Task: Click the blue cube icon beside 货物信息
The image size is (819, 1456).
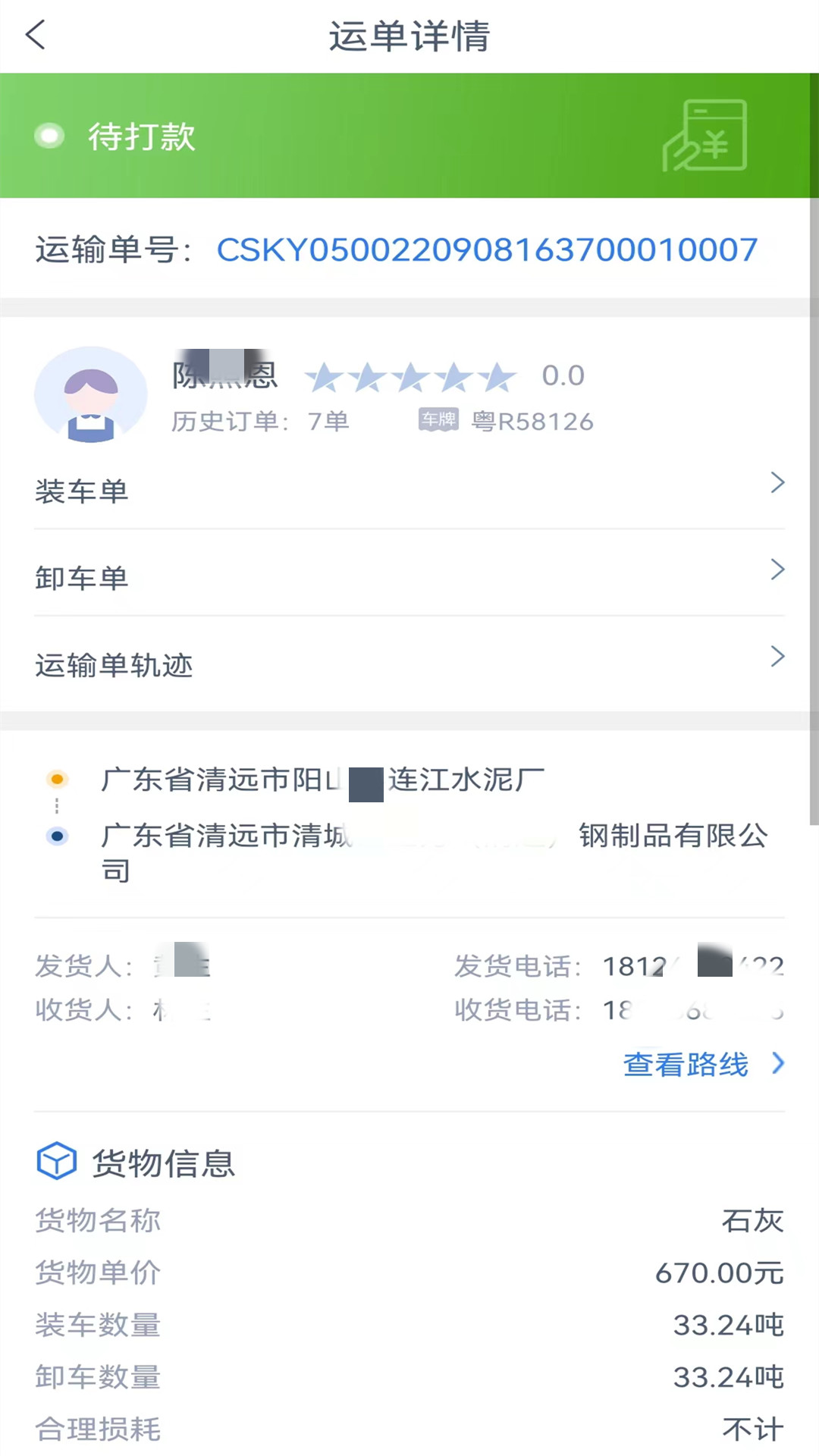Action: point(57,1161)
